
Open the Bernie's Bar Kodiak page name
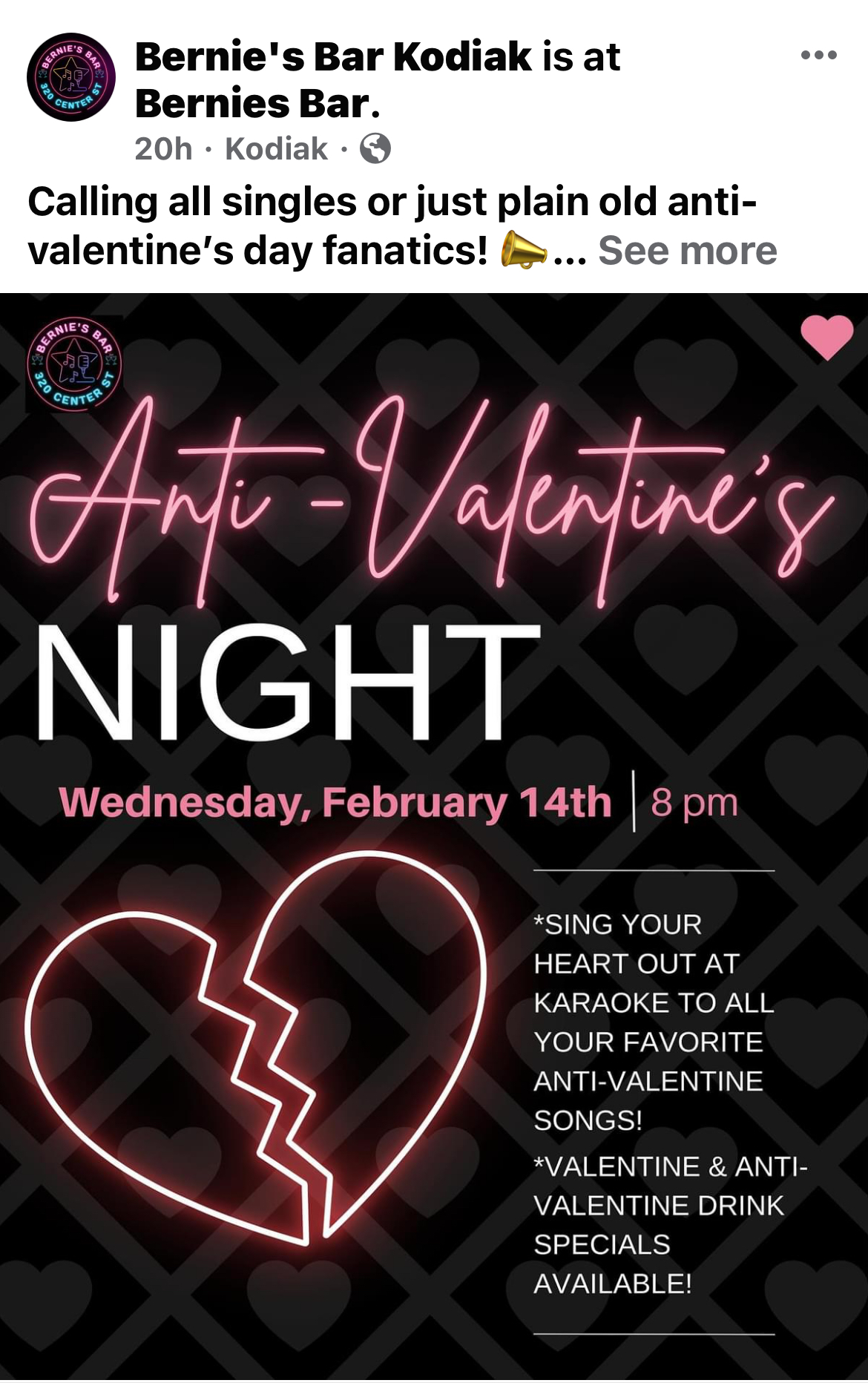(334, 57)
